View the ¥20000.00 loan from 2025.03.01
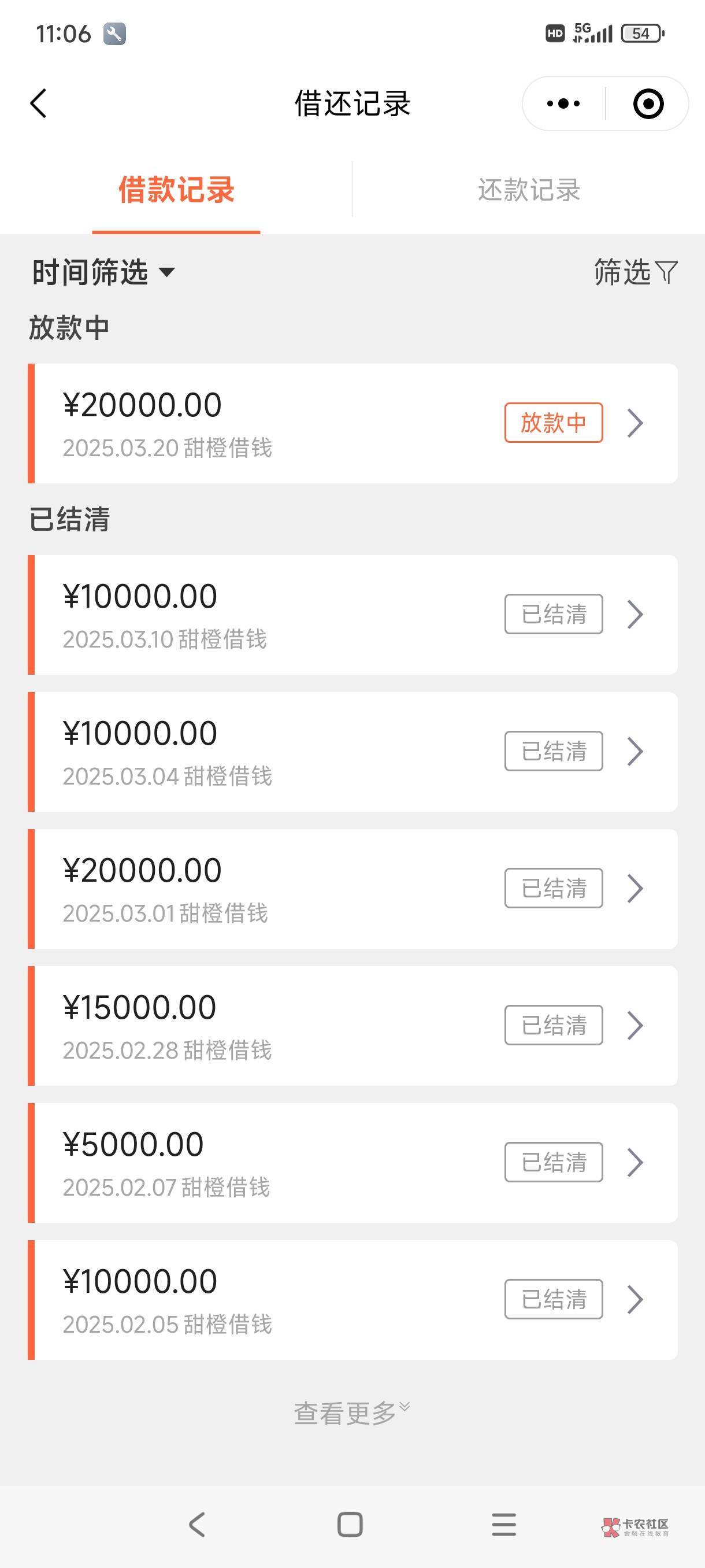The width and height of the screenshot is (705, 1568). click(x=353, y=889)
